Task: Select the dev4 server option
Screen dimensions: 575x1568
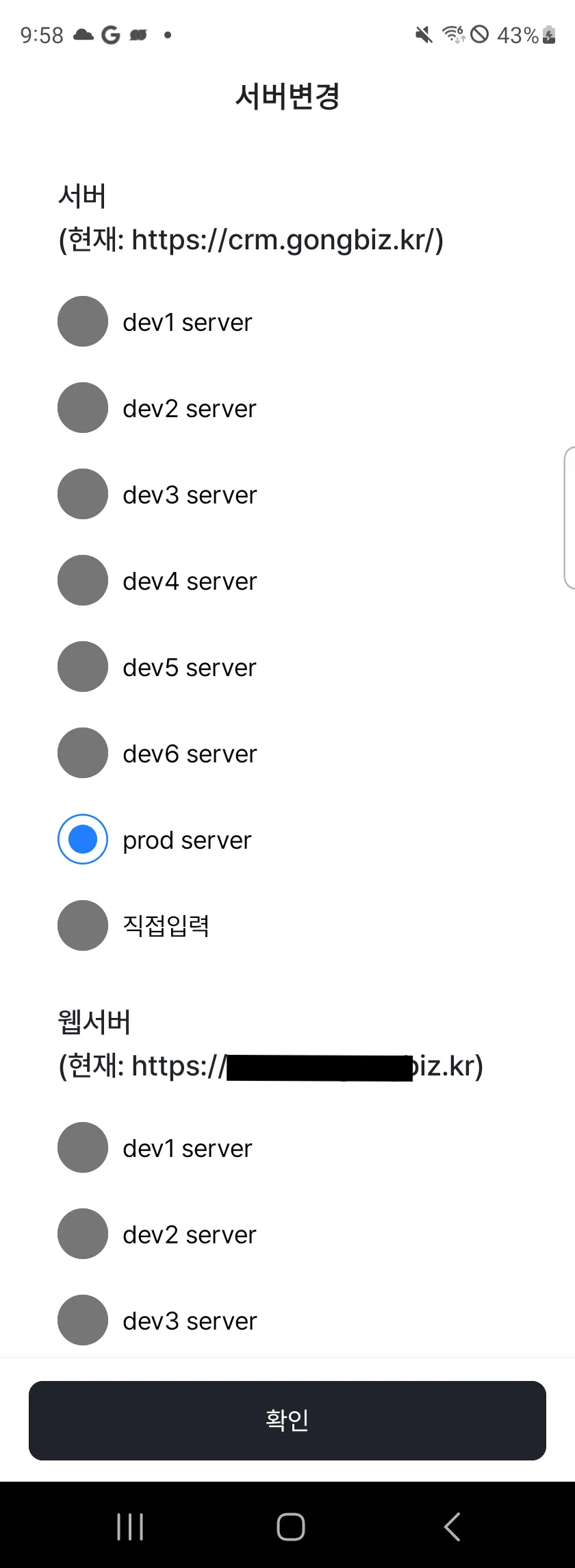Action: [83, 580]
